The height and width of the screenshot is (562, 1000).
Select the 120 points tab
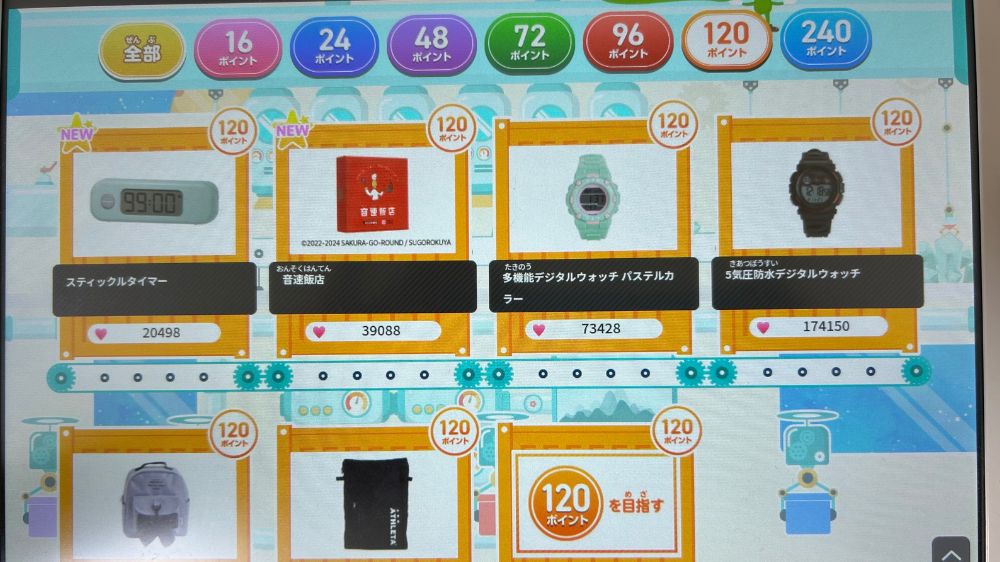pyautogui.click(x=726, y=40)
